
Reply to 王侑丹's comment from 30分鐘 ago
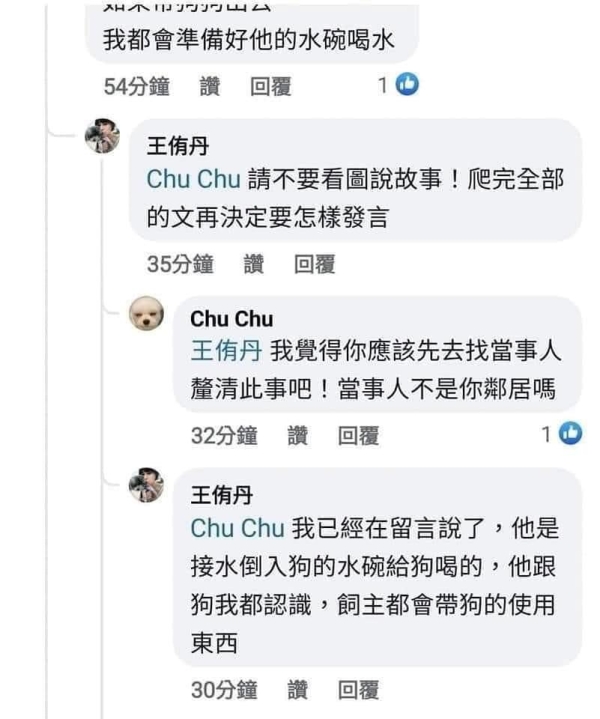click(x=358, y=690)
